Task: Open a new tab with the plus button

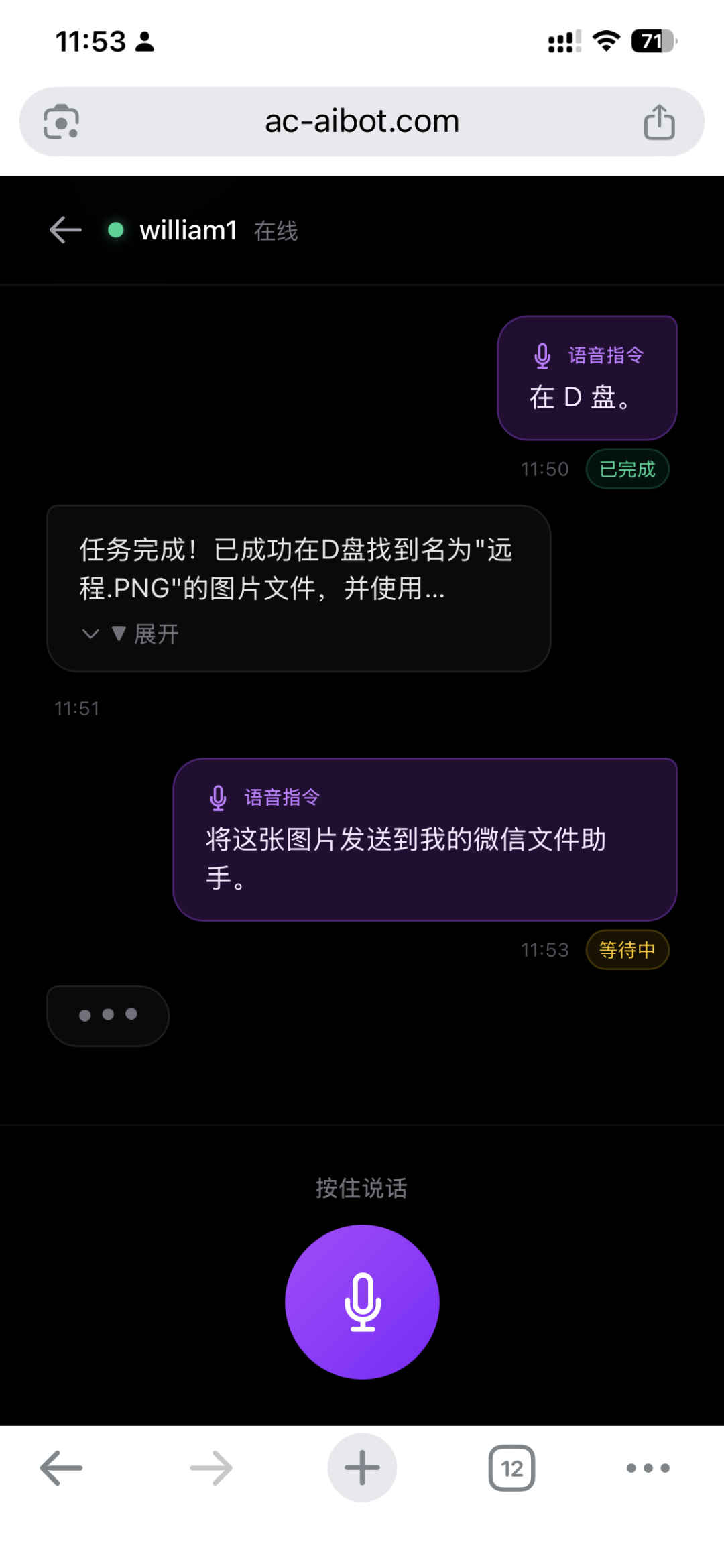Action: click(362, 1467)
